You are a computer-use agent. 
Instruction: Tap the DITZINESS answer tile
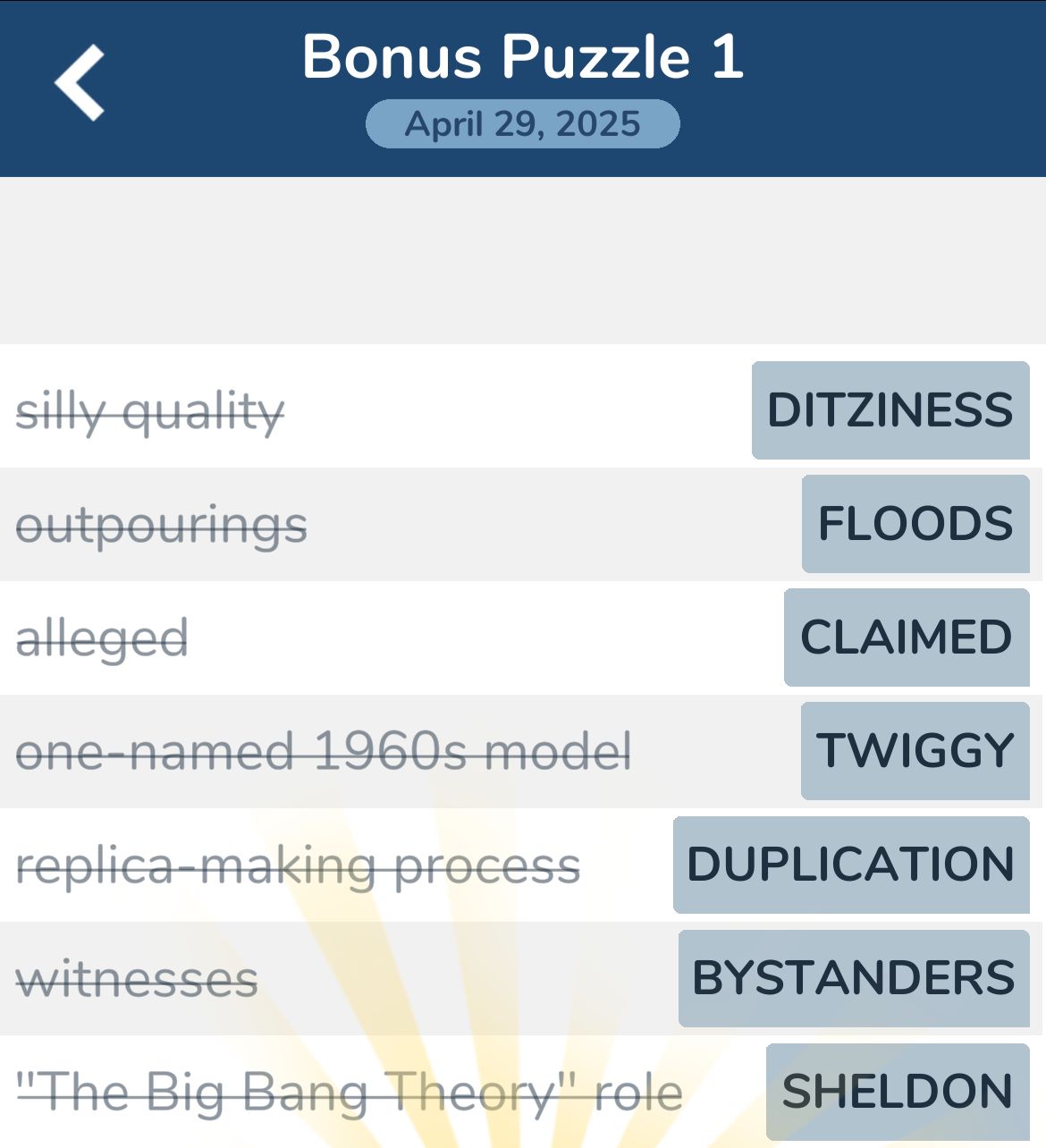(890, 411)
